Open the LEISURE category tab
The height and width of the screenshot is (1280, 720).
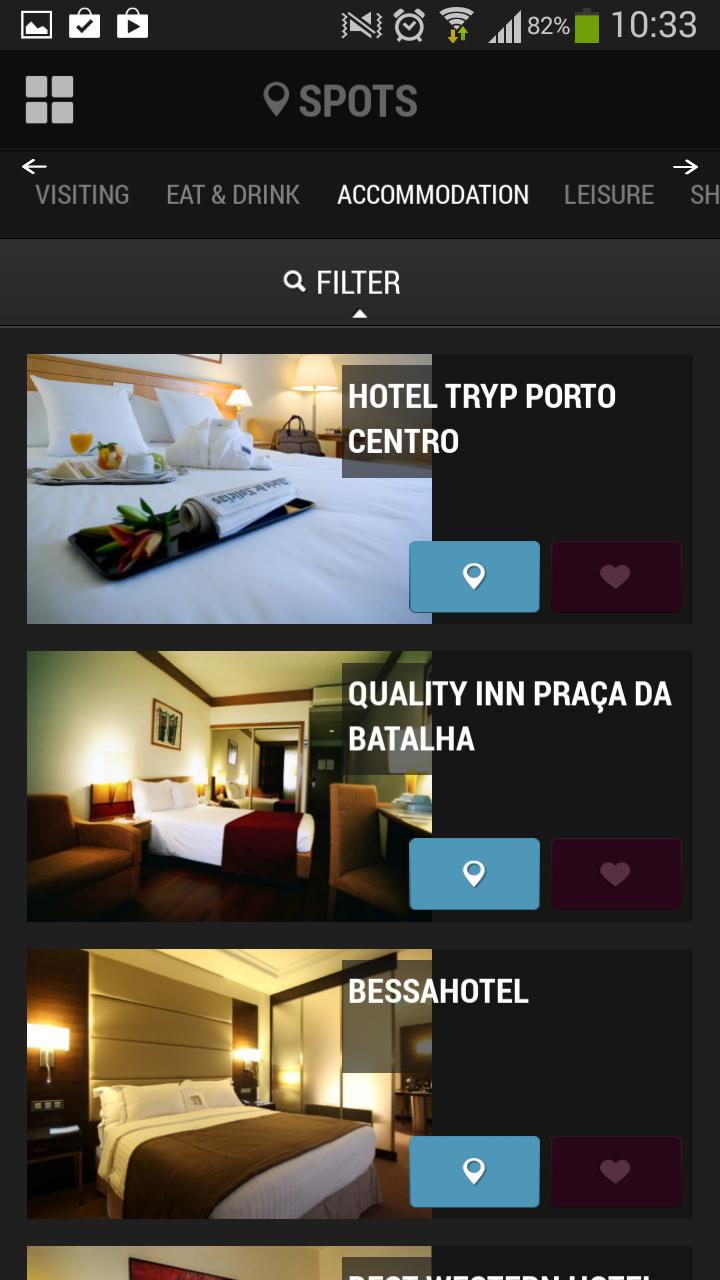(x=609, y=195)
